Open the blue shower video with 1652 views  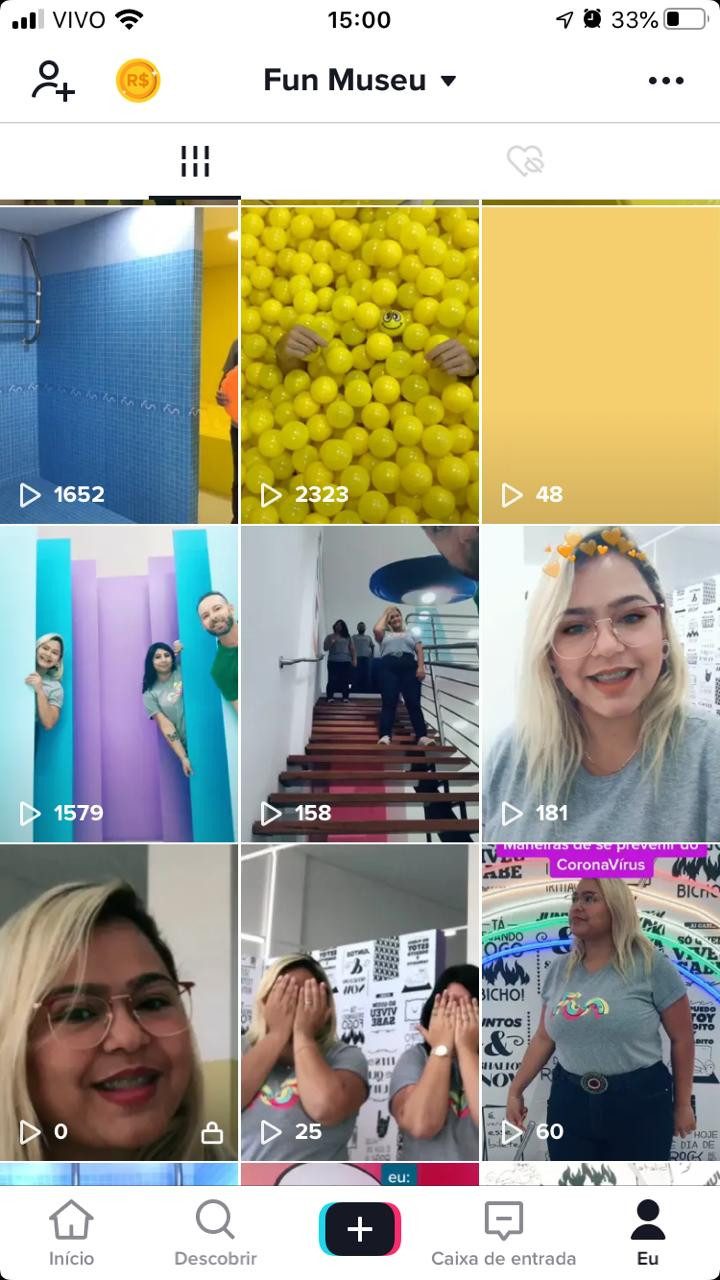[x=118, y=364]
